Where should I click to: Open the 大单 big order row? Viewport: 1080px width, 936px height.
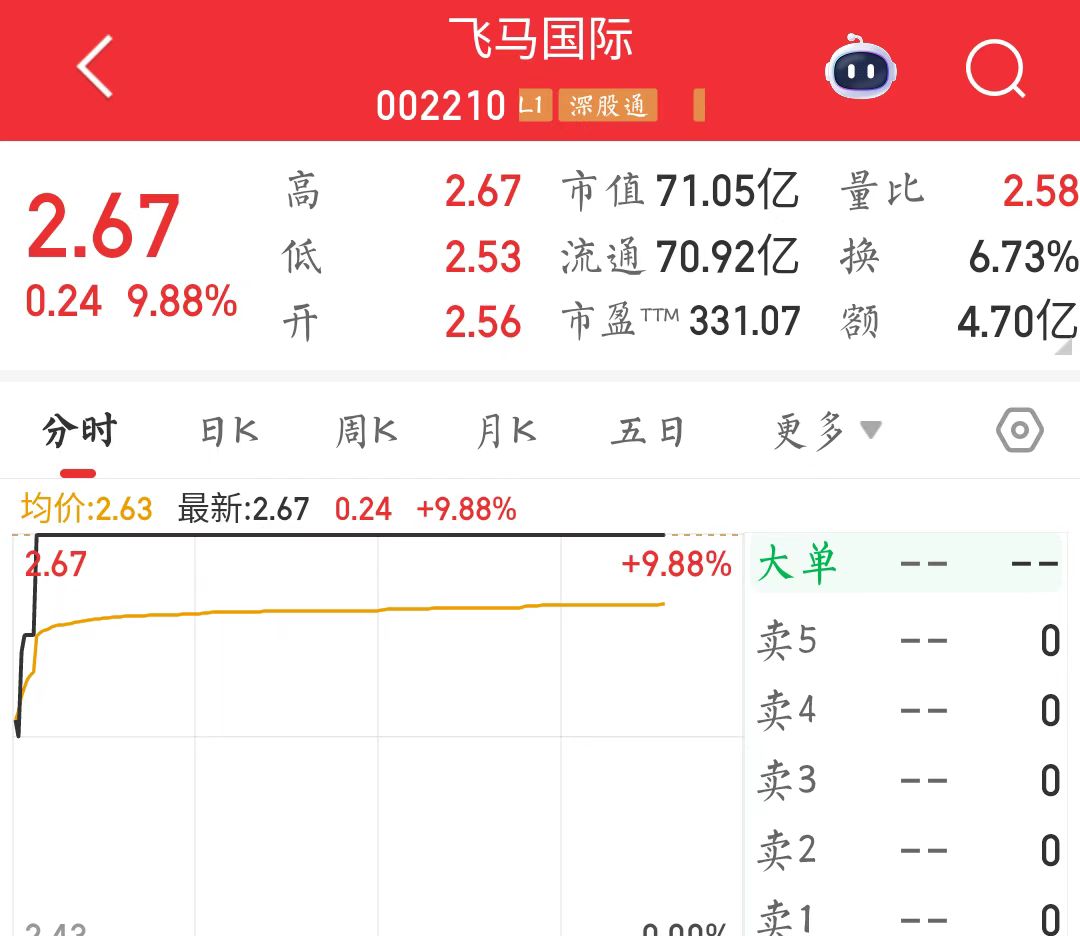906,565
